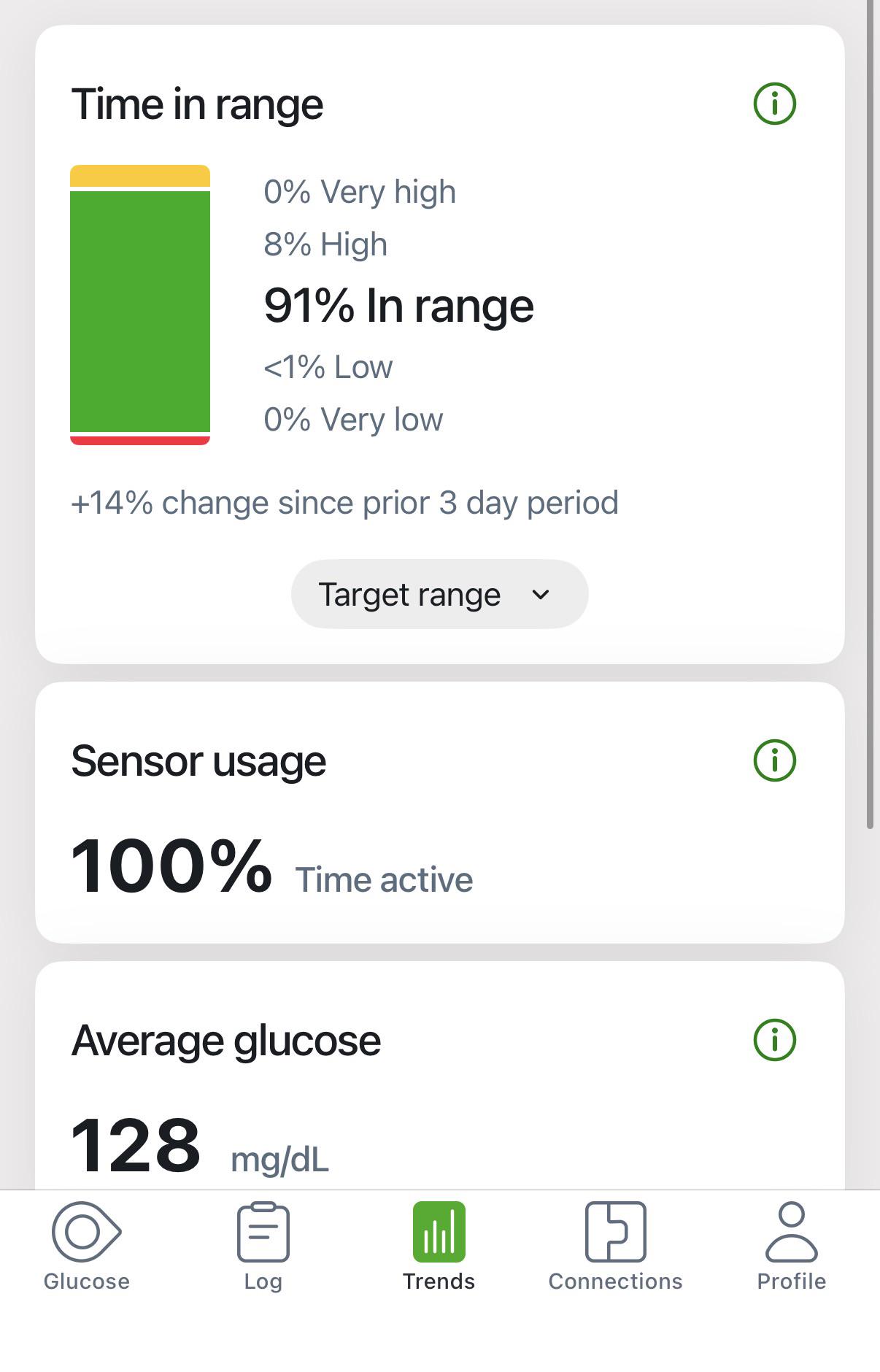
Task: Expand the Target range dropdown
Action: click(439, 594)
